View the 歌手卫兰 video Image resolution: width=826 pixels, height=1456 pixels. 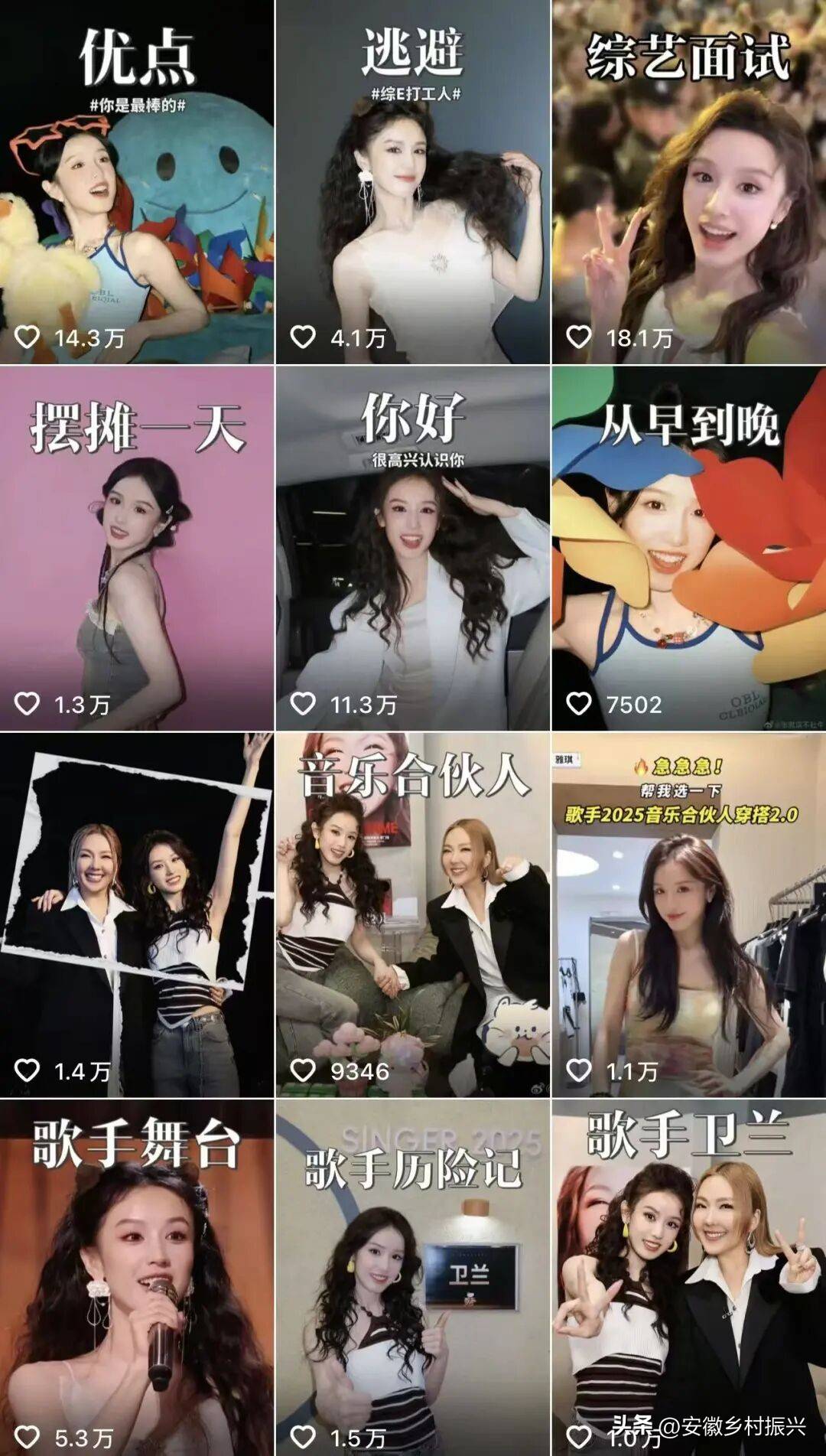(688, 1278)
